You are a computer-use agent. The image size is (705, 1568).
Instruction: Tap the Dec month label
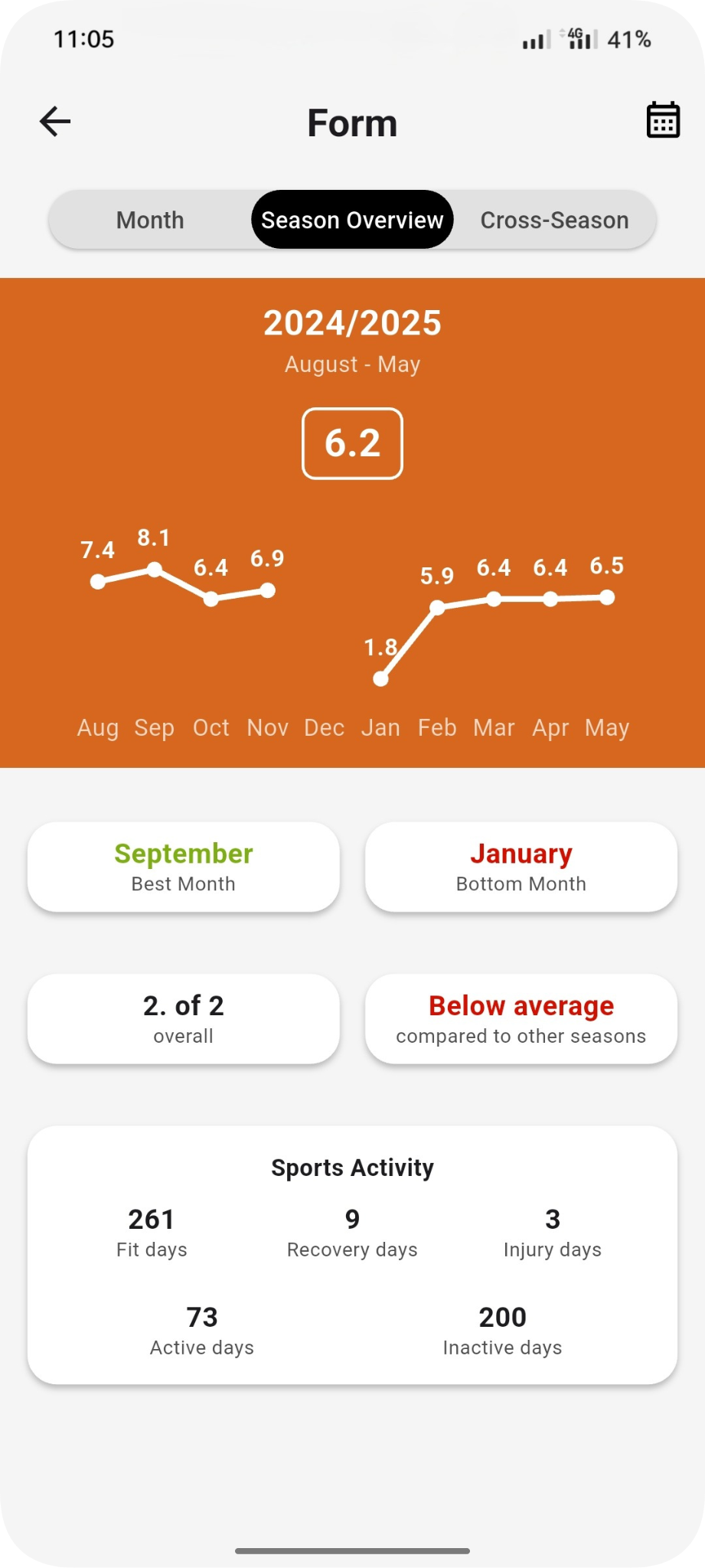(324, 727)
